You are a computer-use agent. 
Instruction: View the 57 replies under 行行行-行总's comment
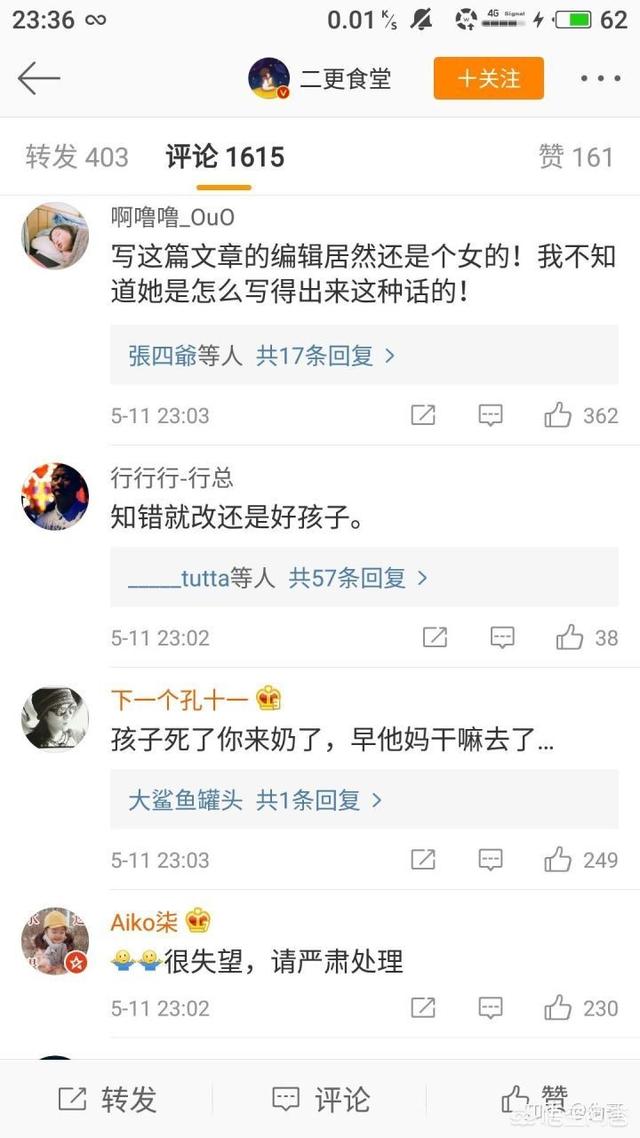pyautogui.click(x=278, y=577)
